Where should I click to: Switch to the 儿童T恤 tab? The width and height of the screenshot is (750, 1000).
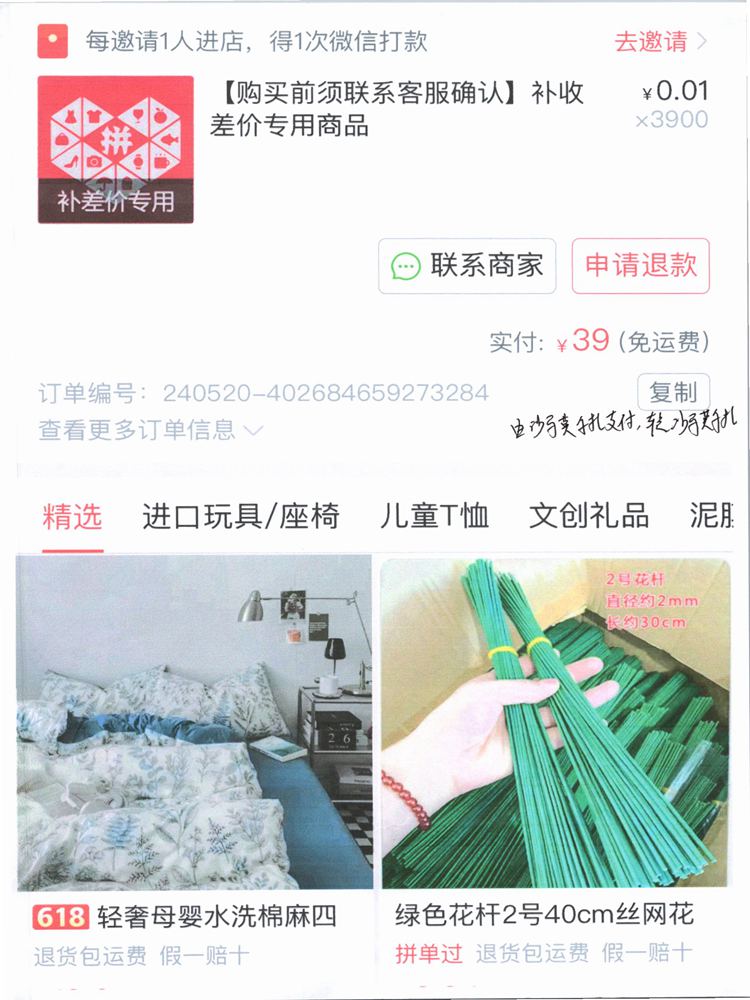point(435,517)
